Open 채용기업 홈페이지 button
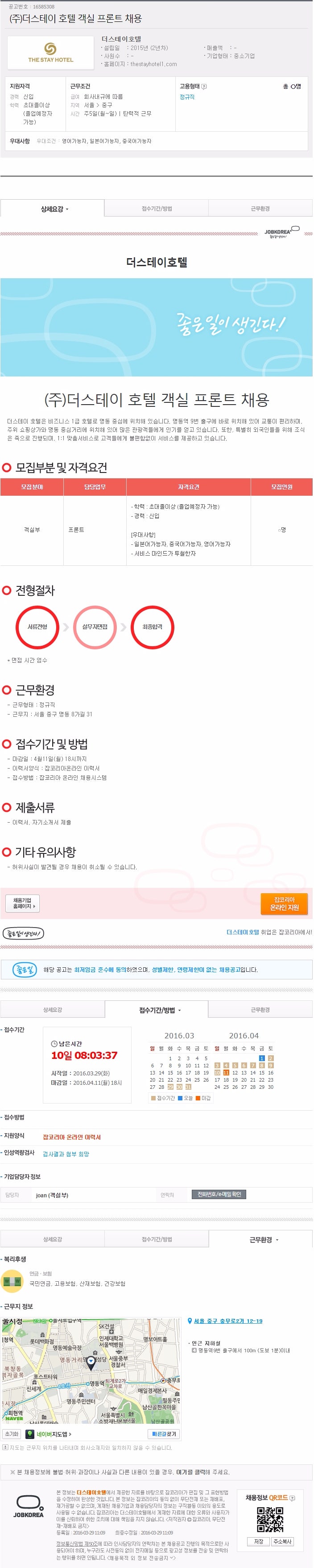Screen dimensions: 314x1568 22,903
